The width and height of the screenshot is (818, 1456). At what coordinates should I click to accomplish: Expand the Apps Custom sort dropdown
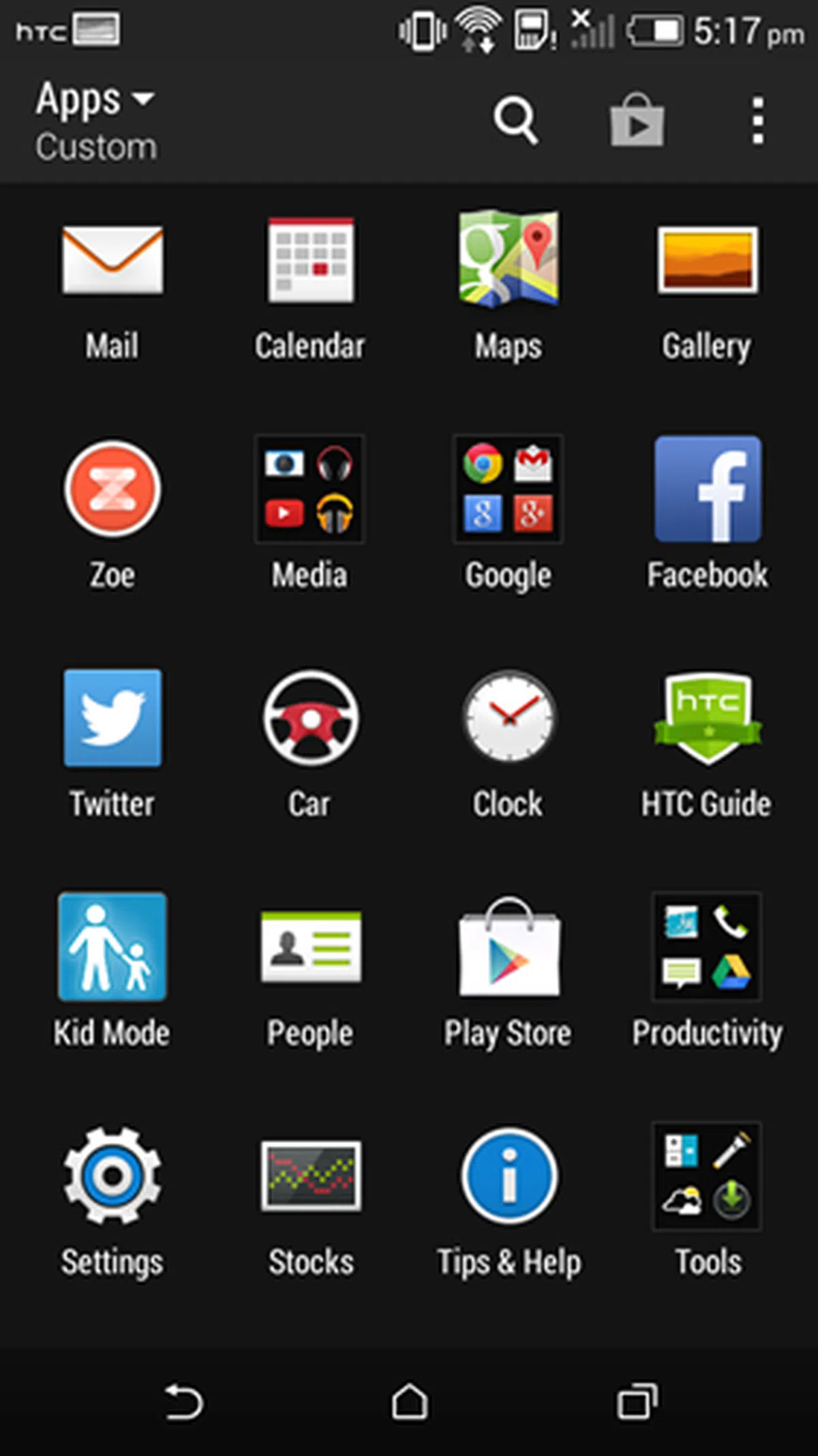[95, 121]
